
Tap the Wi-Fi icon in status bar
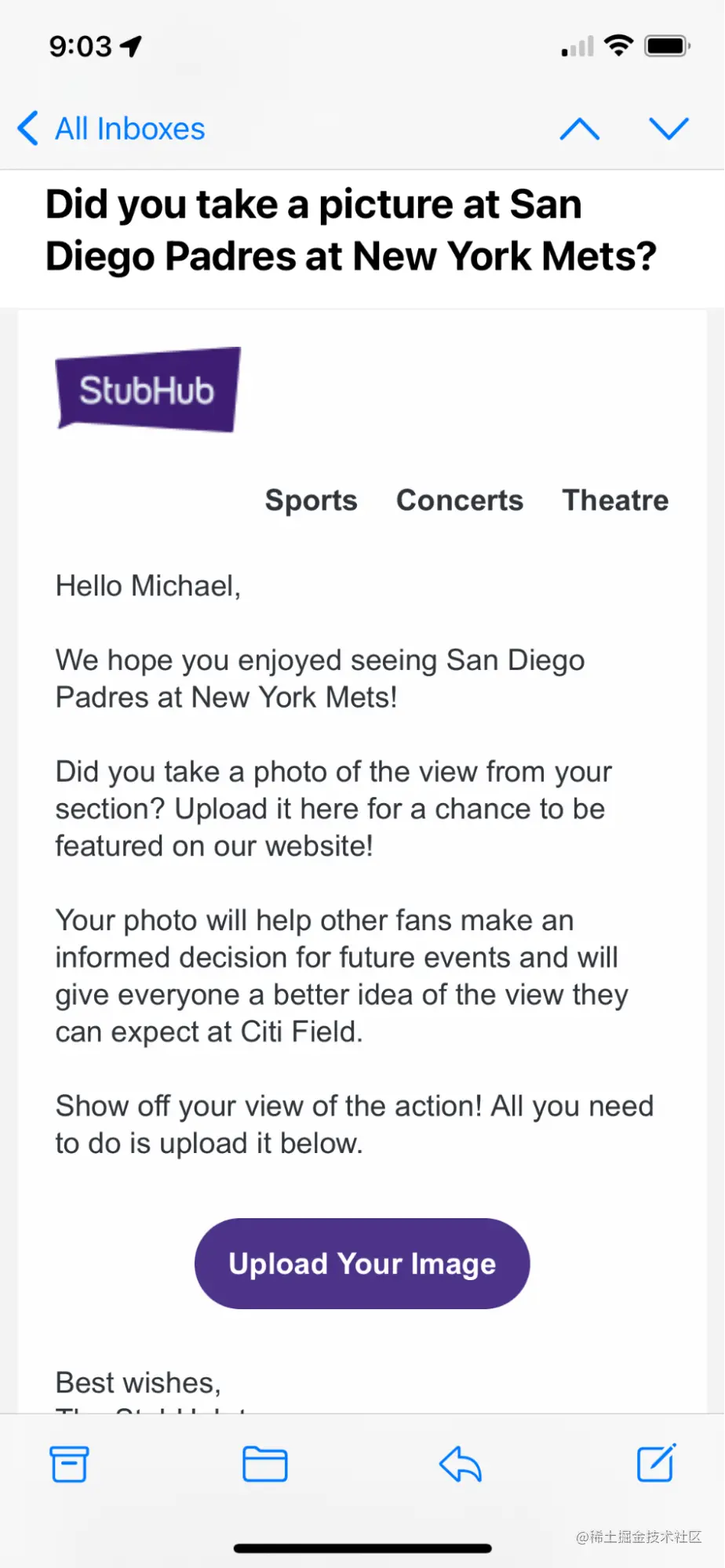tap(619, 45)
